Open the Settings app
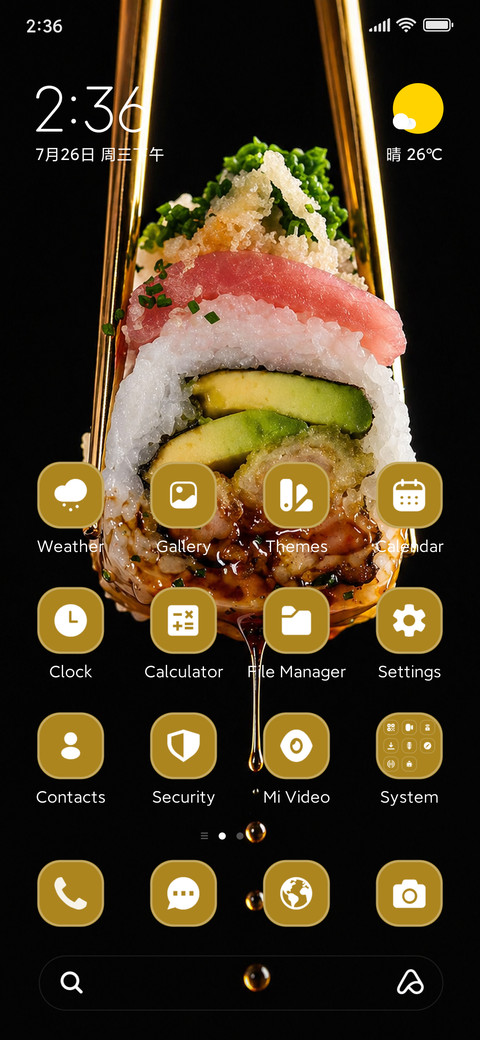 tap(409, 620)
